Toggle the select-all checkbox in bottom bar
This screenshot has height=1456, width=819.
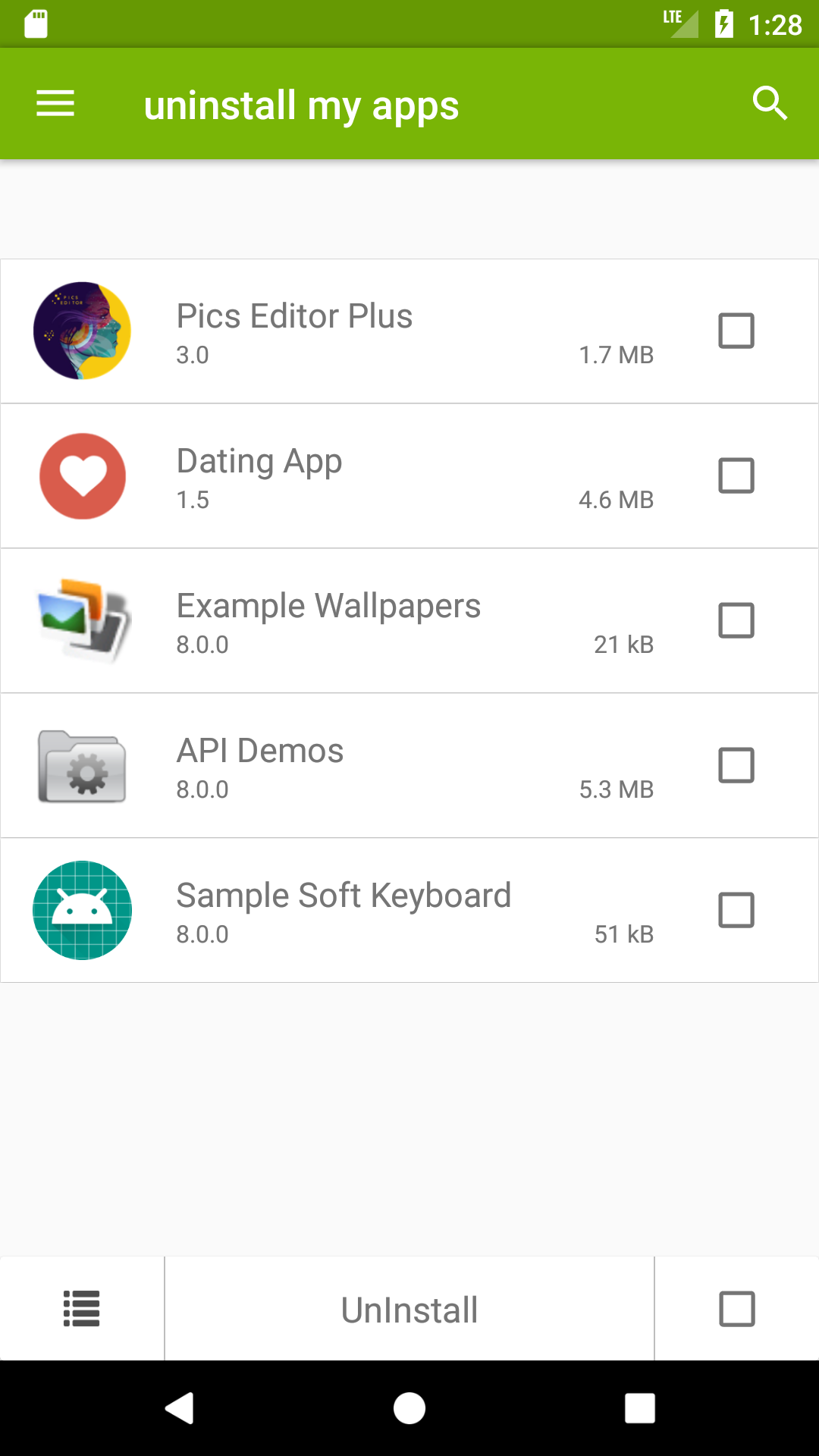[736, 1308]
